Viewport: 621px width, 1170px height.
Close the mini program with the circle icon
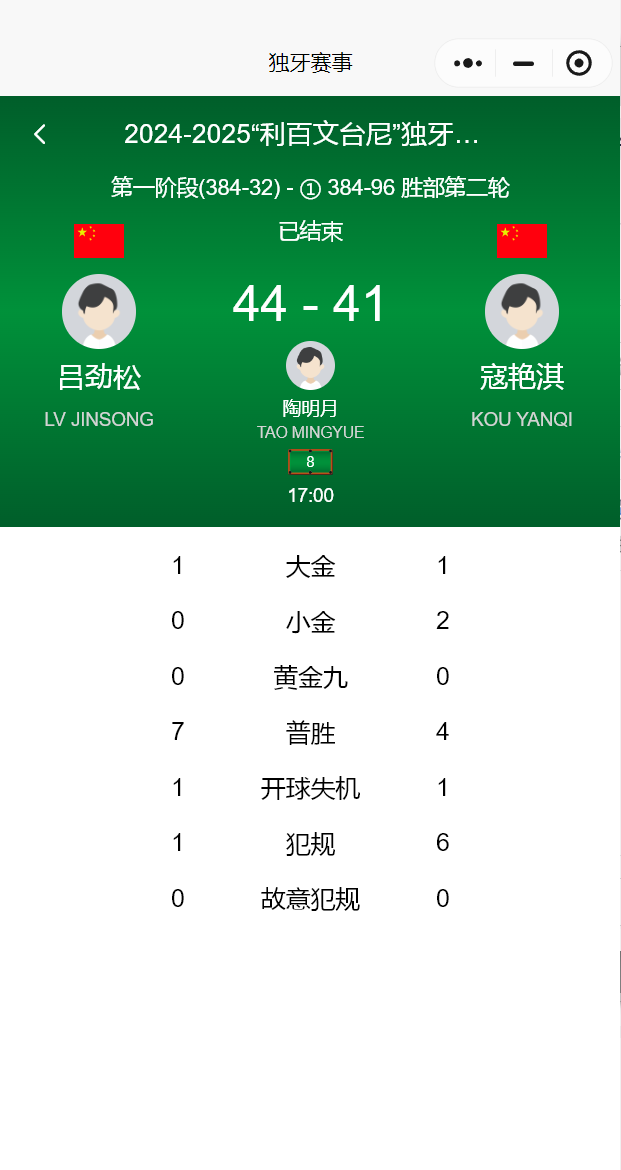579,63
